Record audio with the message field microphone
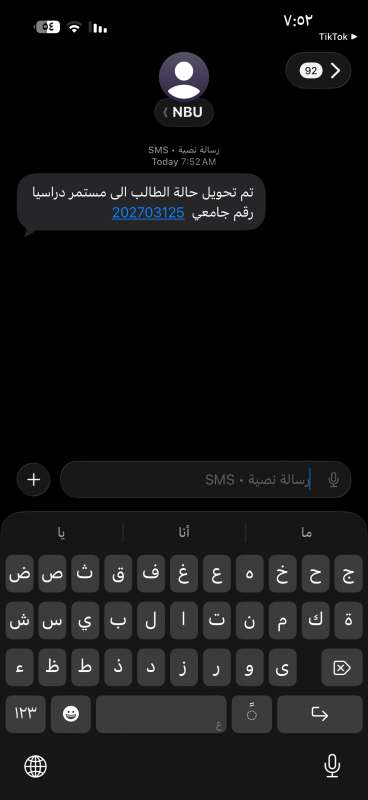368x800 pixels. tap(333, 480)
